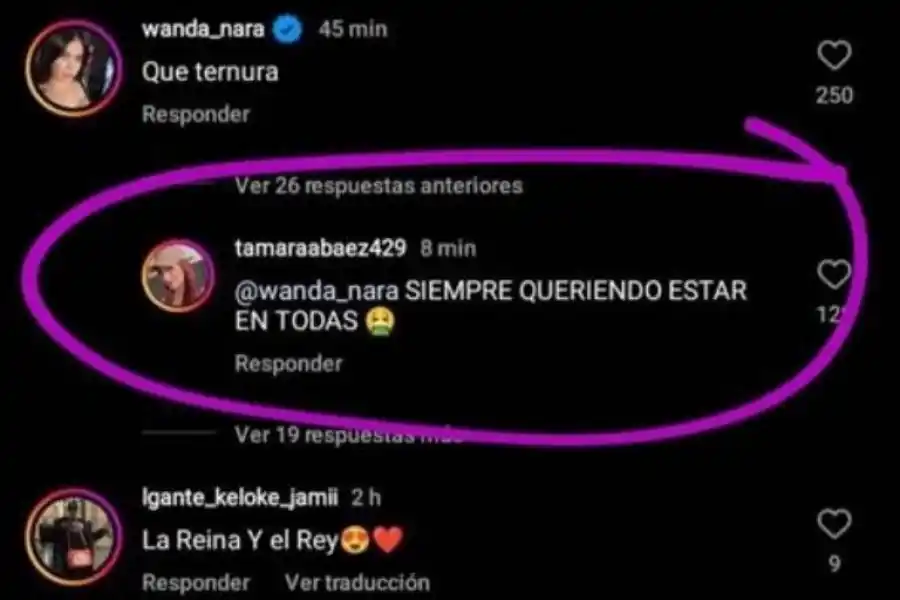Reply to wanda_nara's comment

(195, 114)
